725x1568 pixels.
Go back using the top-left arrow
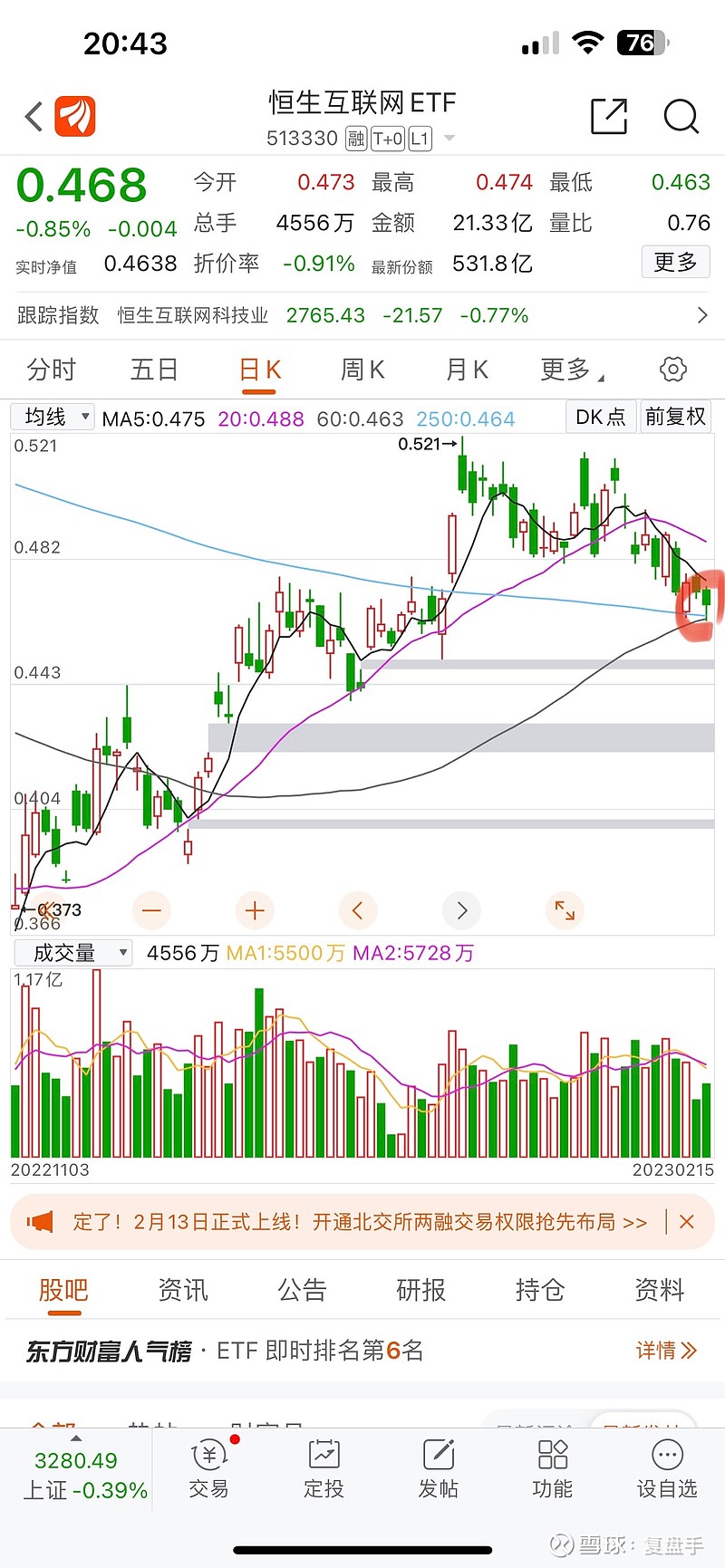(34, 117)
